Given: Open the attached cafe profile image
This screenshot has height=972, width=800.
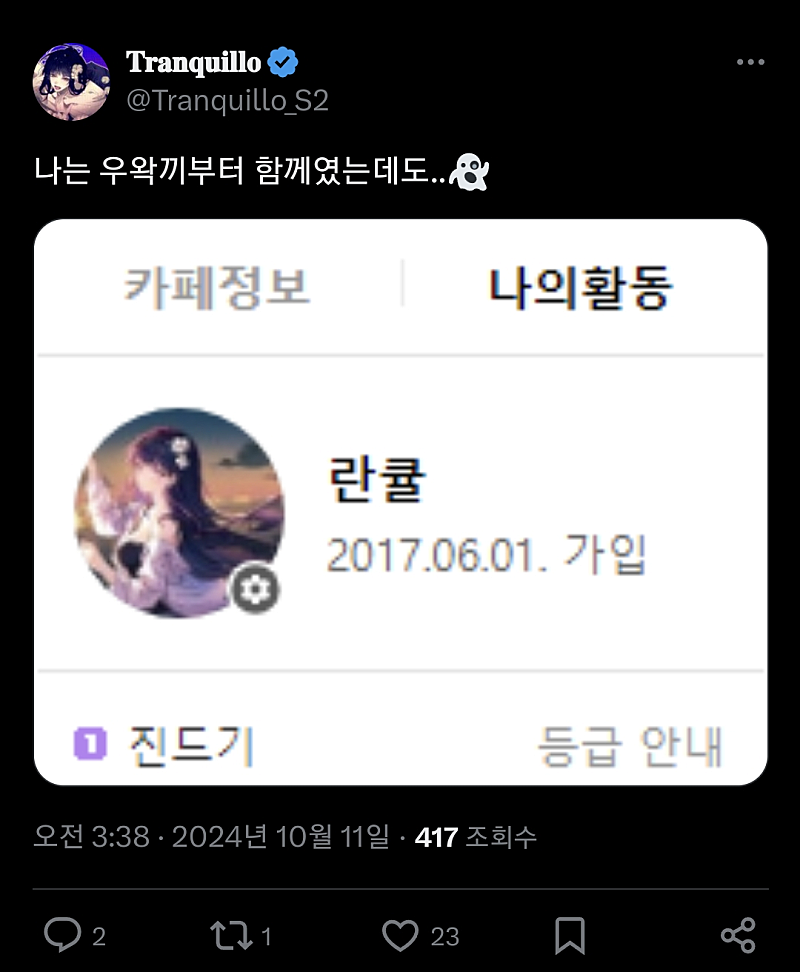Looking at the screenshot, I should [x=400, y=502].
